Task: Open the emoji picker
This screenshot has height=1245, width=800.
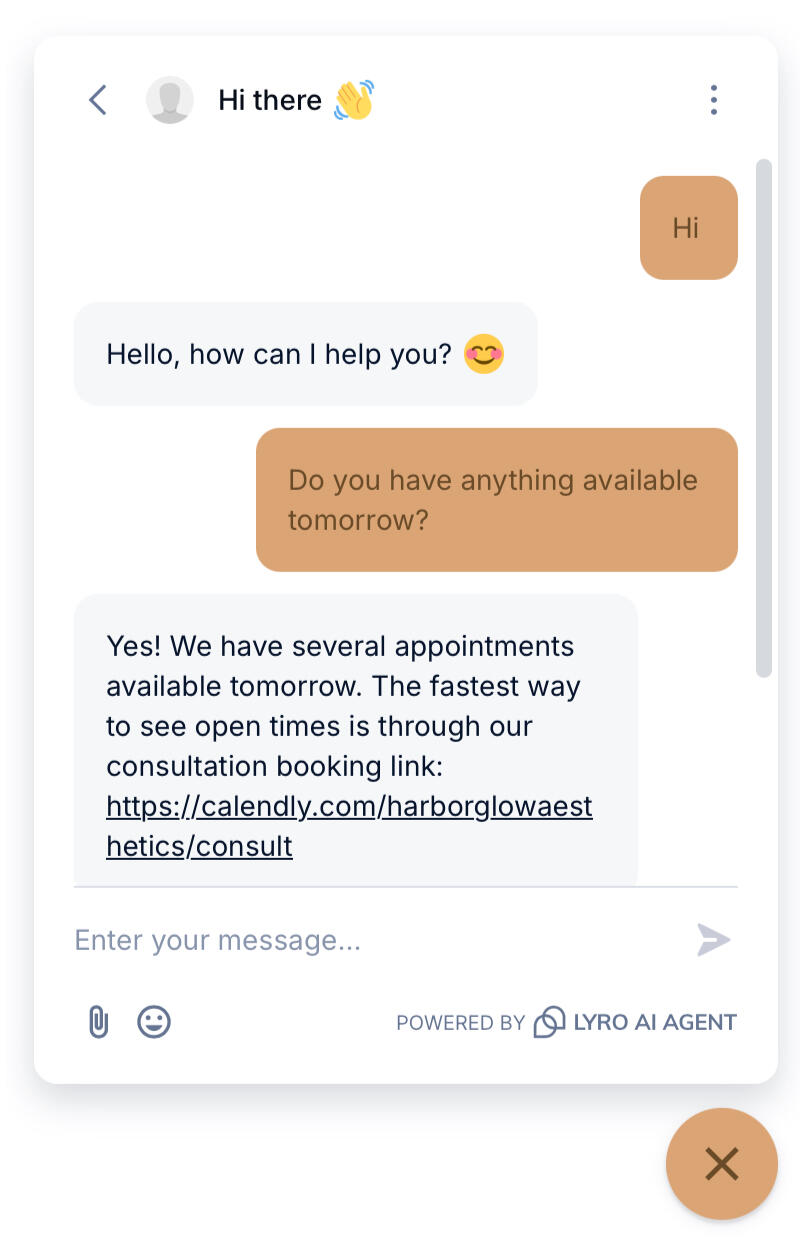Action: coord(154,1022)
